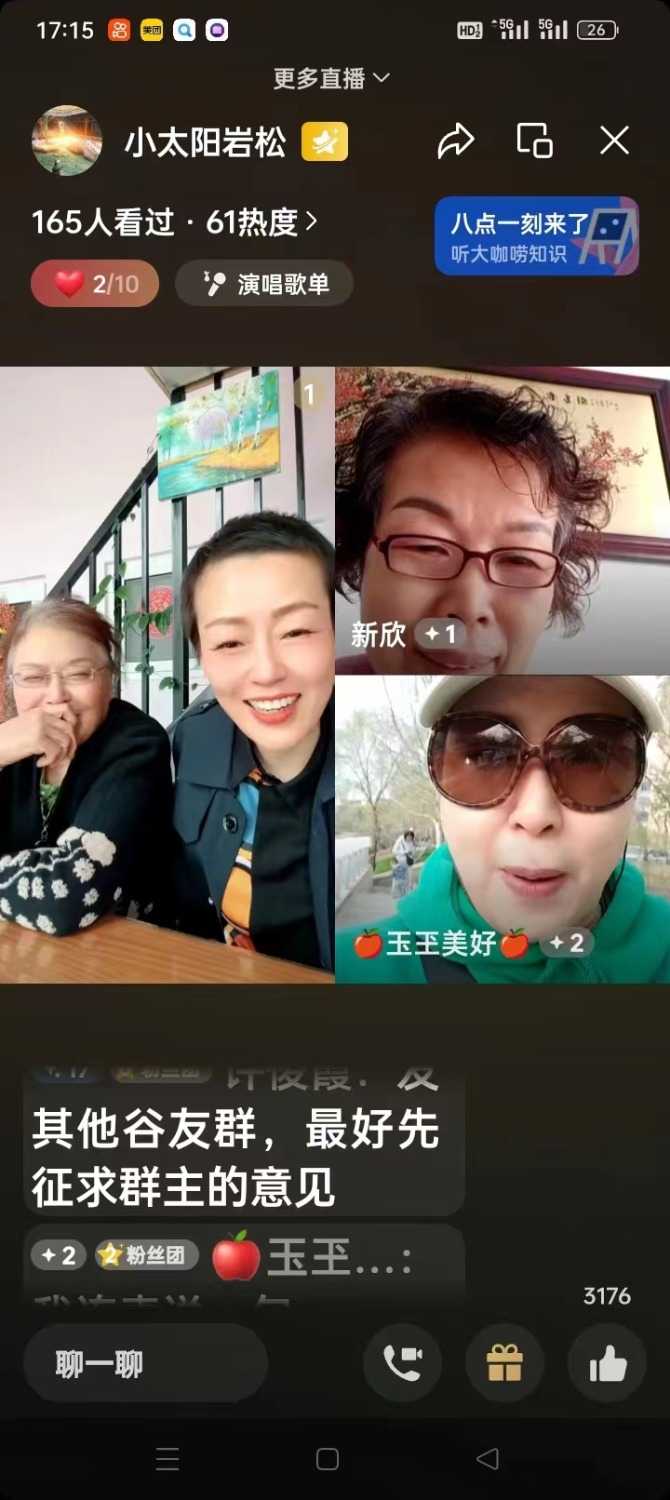The height and width of the screenshot is (1500, 670).
Task: Request to join the video call
Action: (402, 1363)
